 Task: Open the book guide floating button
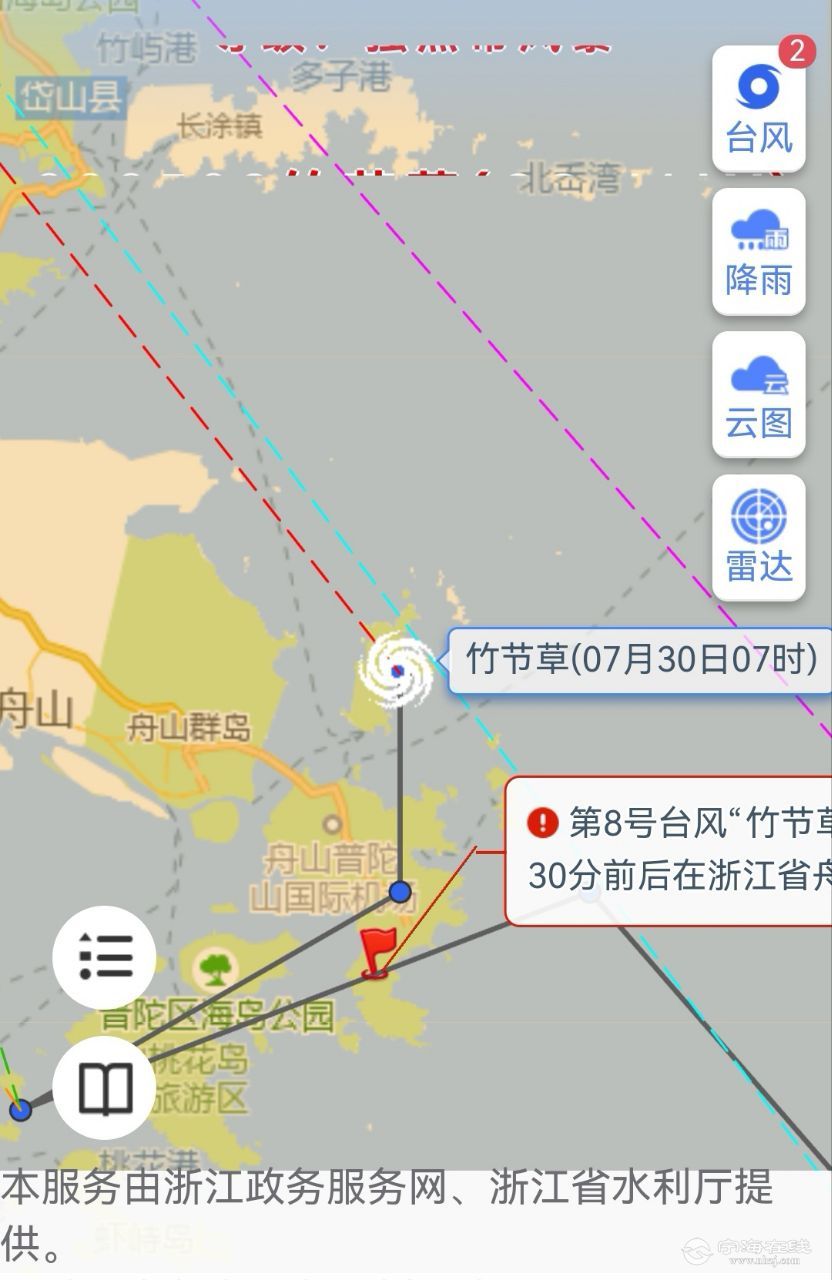[x=105, y=1088]
